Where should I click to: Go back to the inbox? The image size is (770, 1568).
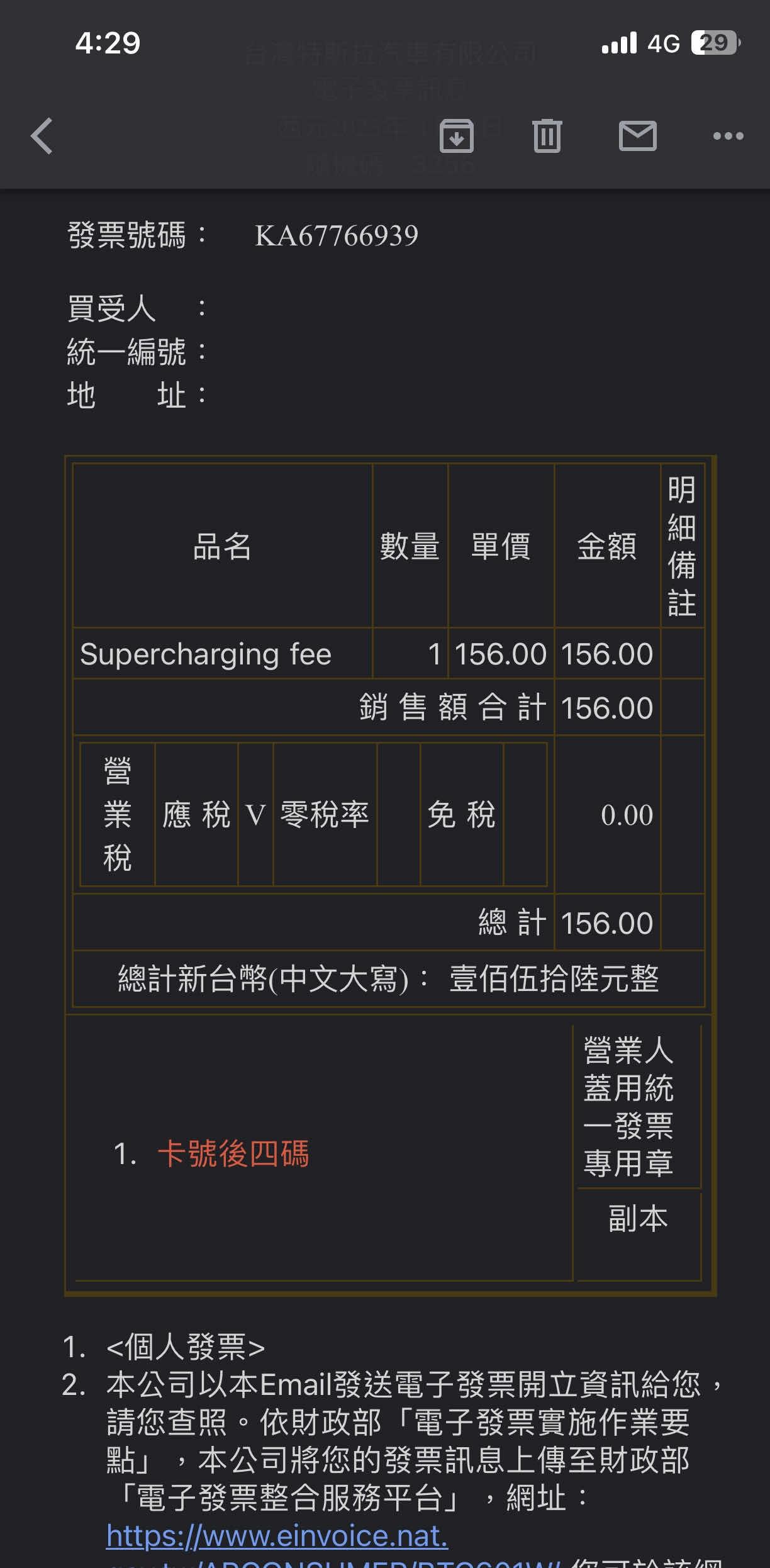(42, 136)
